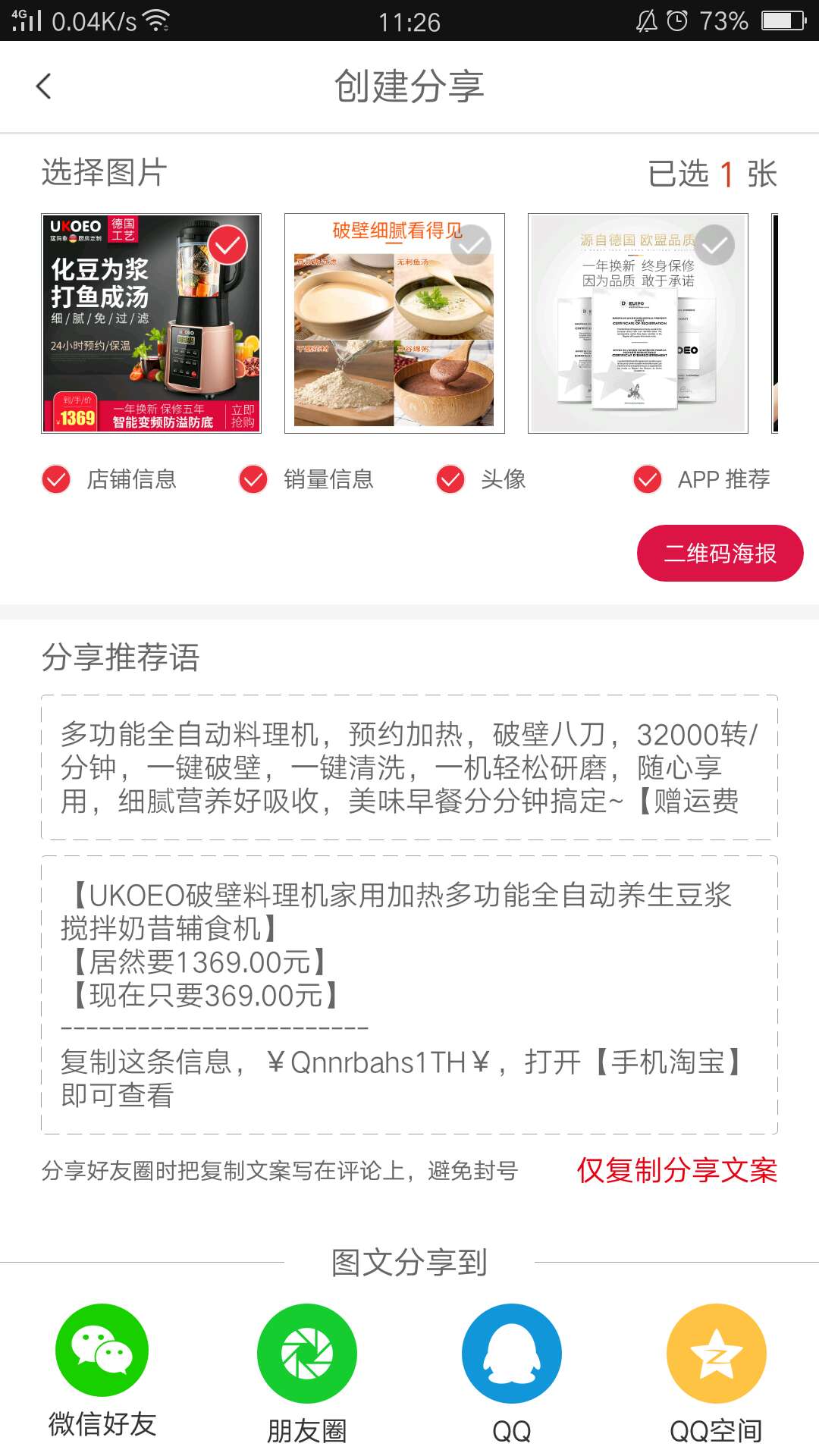Tap 仅复制分享文案 to copy text
This screenshot has height=1456, width=819.
(x=676, y=1171)
